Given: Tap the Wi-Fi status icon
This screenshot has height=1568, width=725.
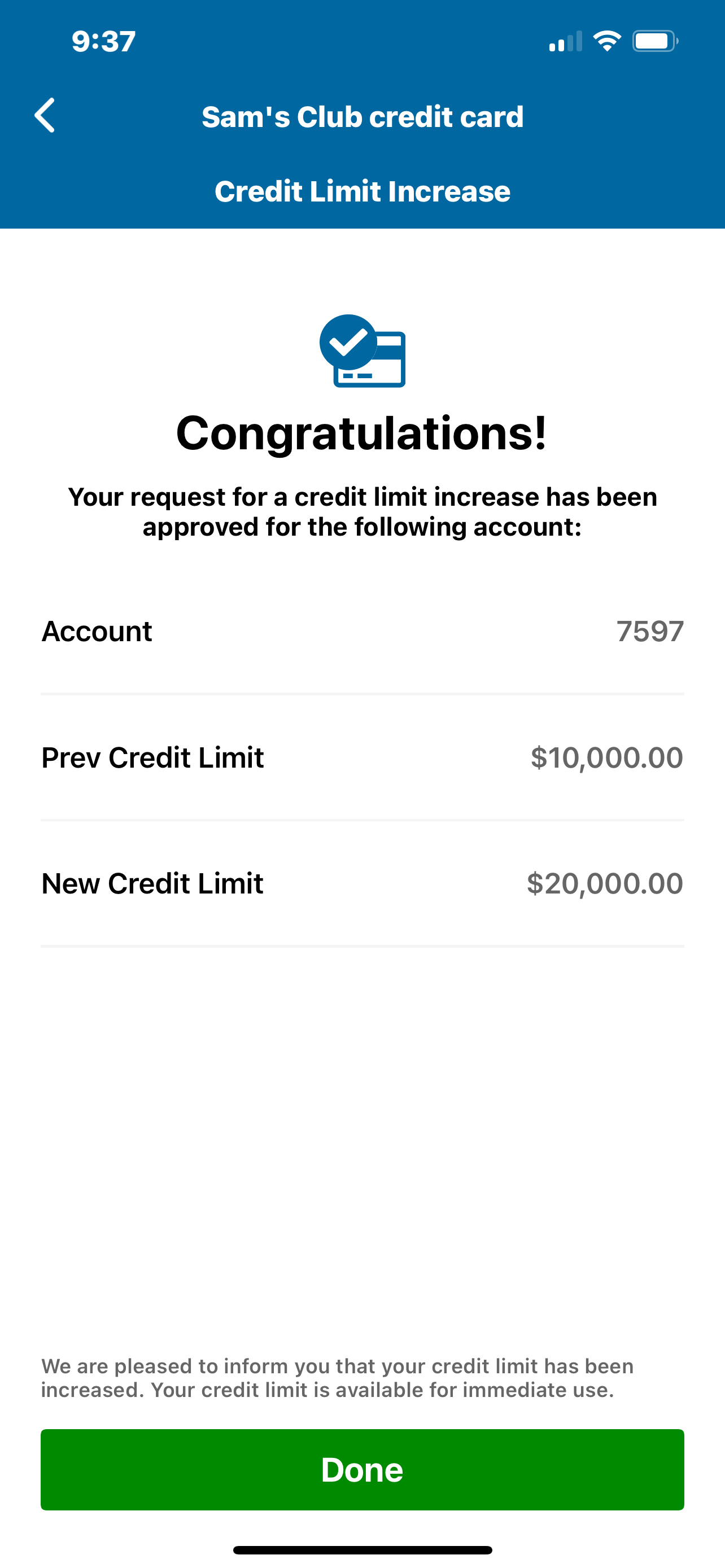Looking at the screenshot, I should pyautogui.click(x=607, y=41).
